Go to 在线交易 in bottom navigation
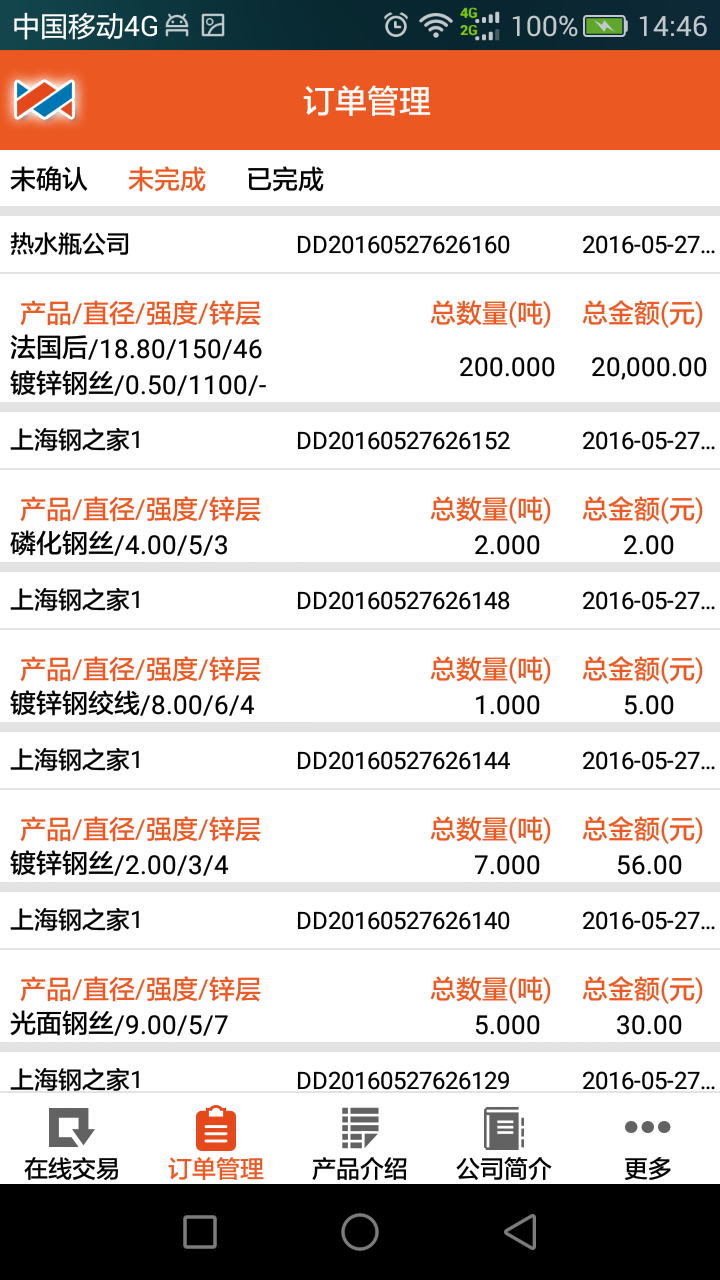 click(72, 1142)
